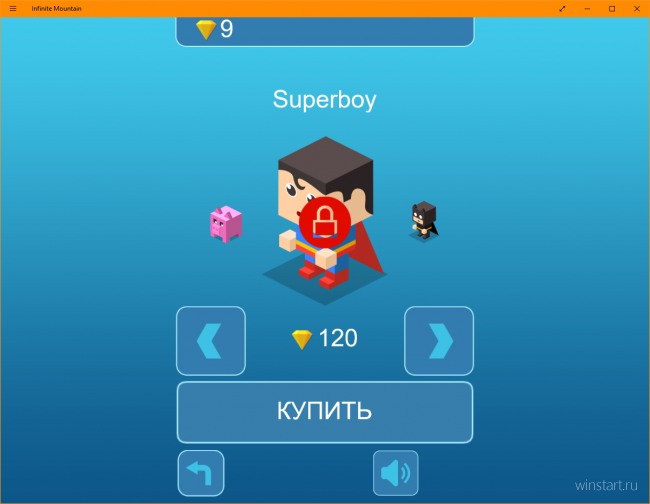
Task: Tap КУПИТЬ to buy Superboy
Action: pos(324,411)
